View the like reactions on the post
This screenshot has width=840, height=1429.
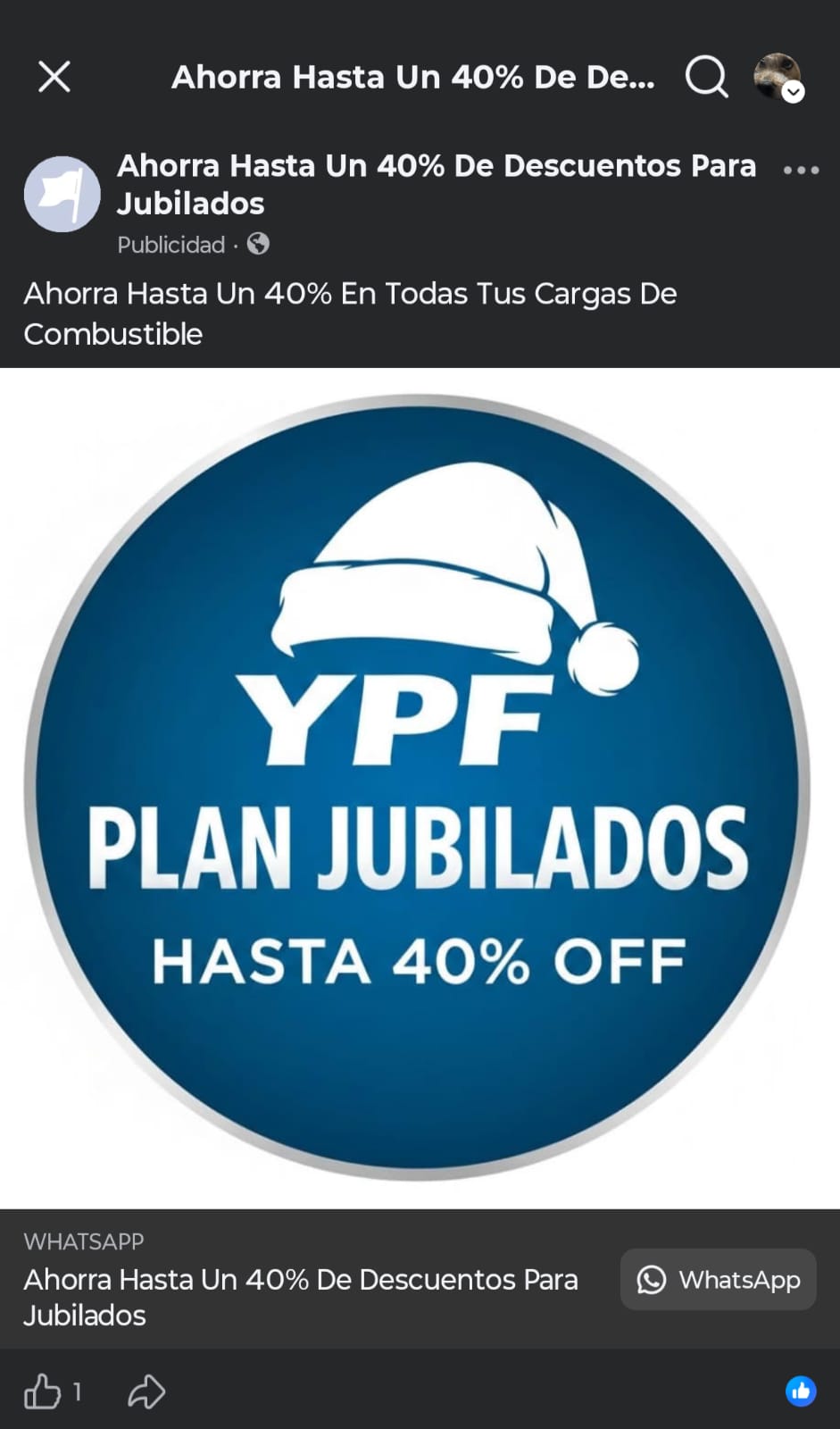(x=800, y=1391)
